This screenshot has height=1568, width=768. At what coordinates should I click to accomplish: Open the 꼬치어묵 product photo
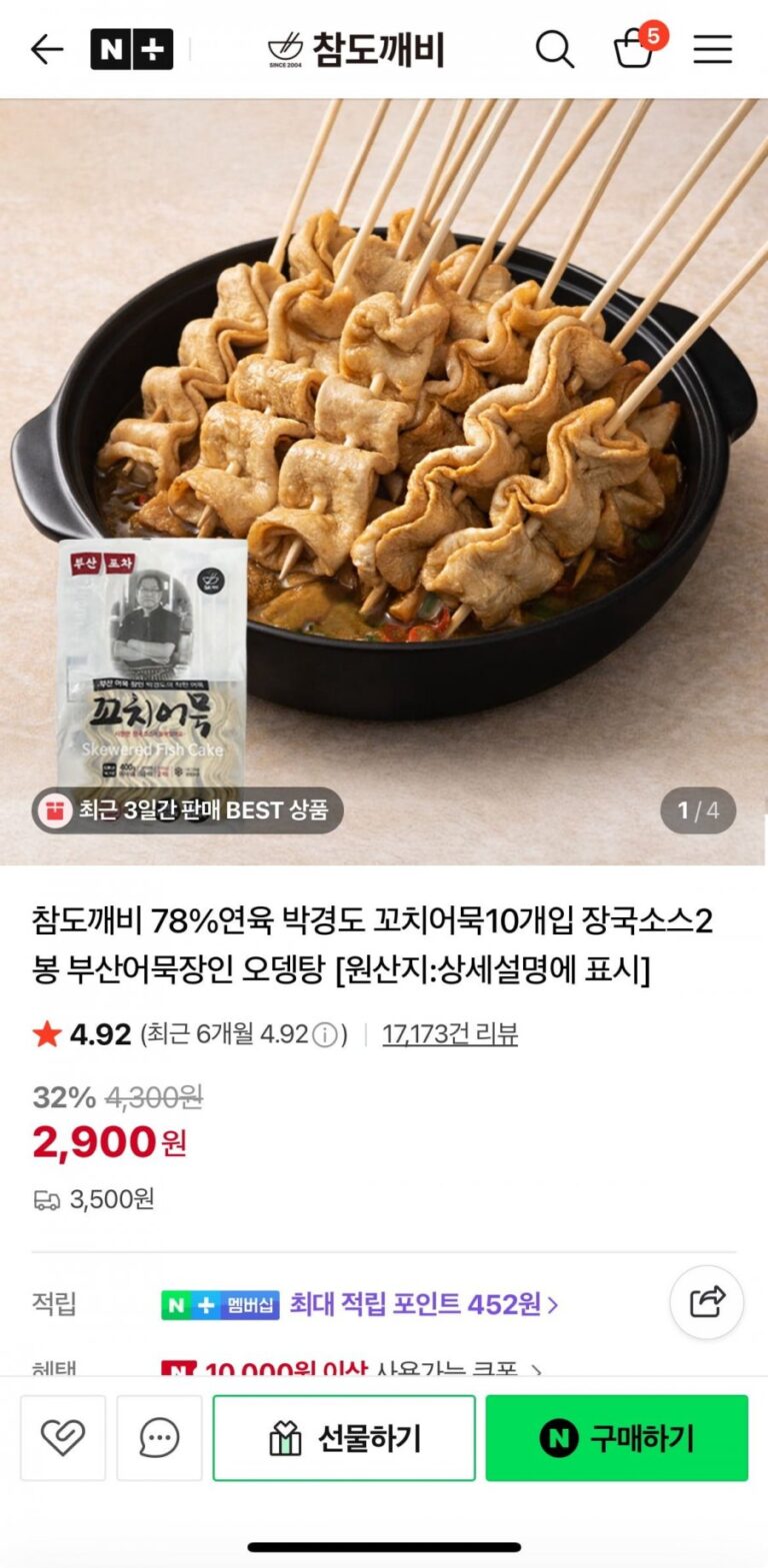(x=384, y=480)
